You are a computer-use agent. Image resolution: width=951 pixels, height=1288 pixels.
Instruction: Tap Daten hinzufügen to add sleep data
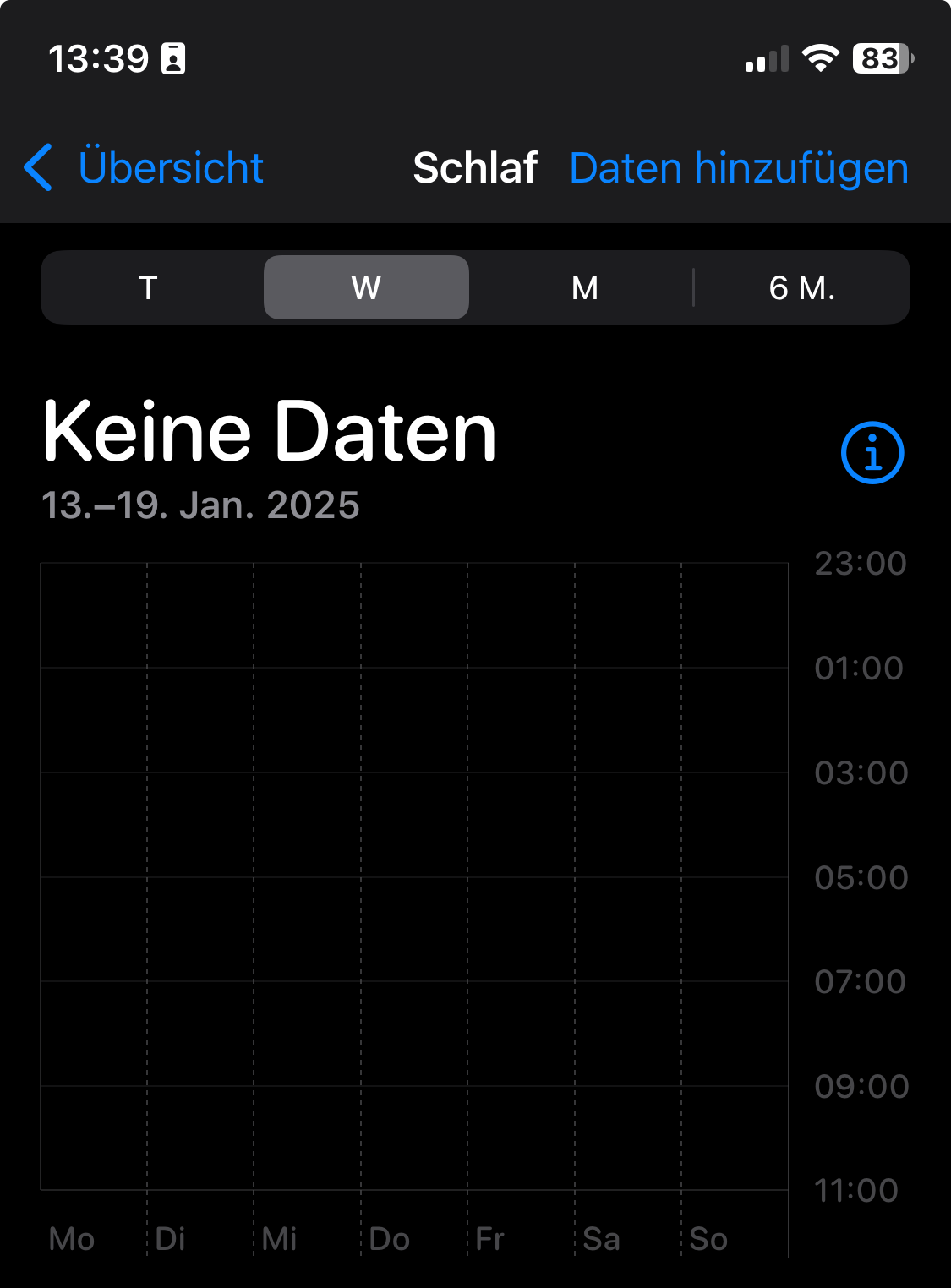(x=739, y=167)
